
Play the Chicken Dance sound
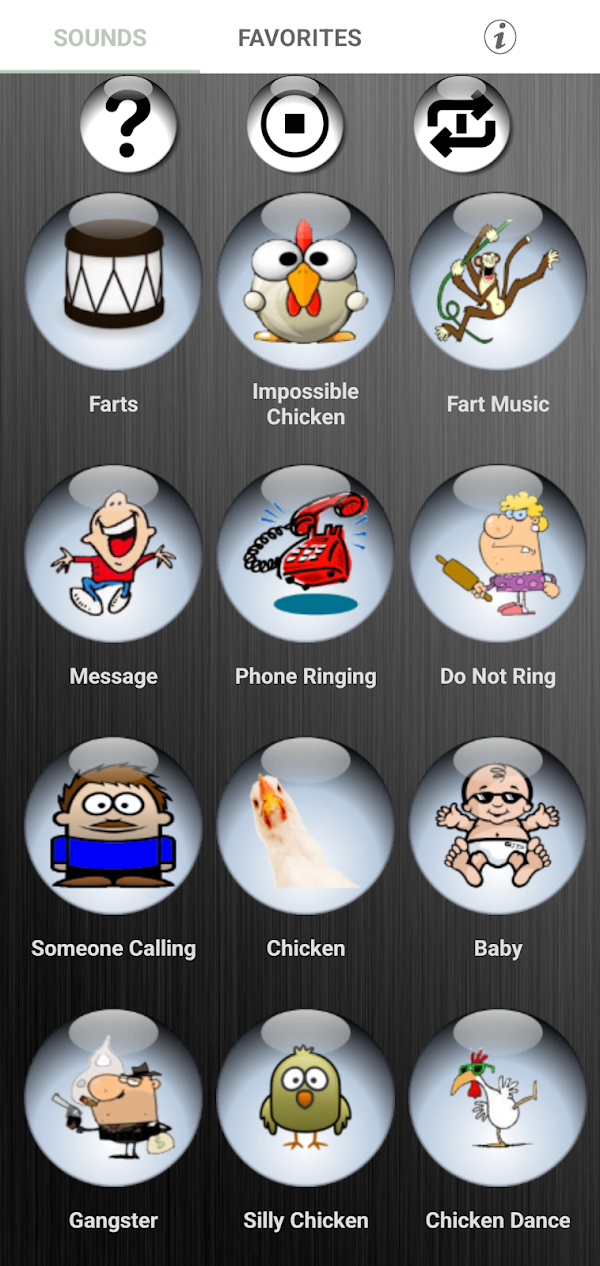pos(498,1099)
